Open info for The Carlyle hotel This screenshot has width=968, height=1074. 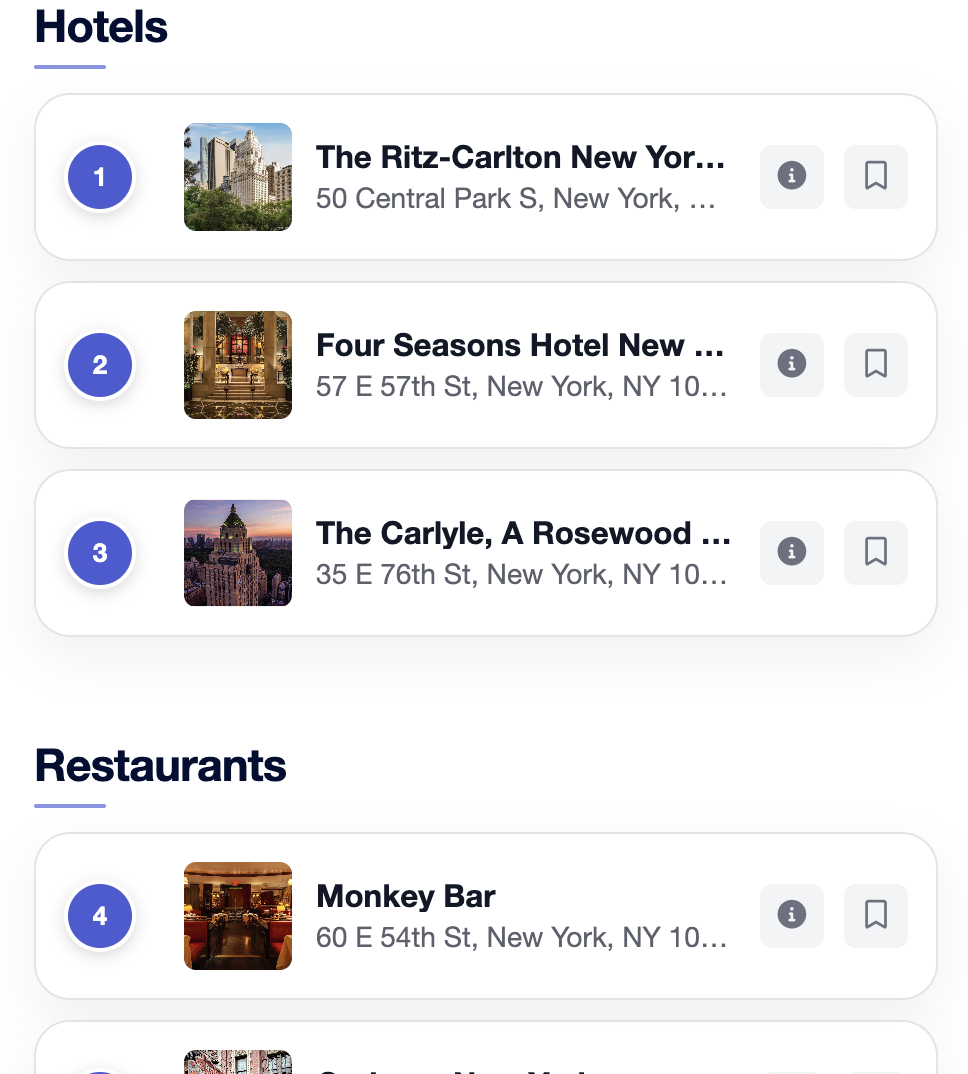[791, 552]
